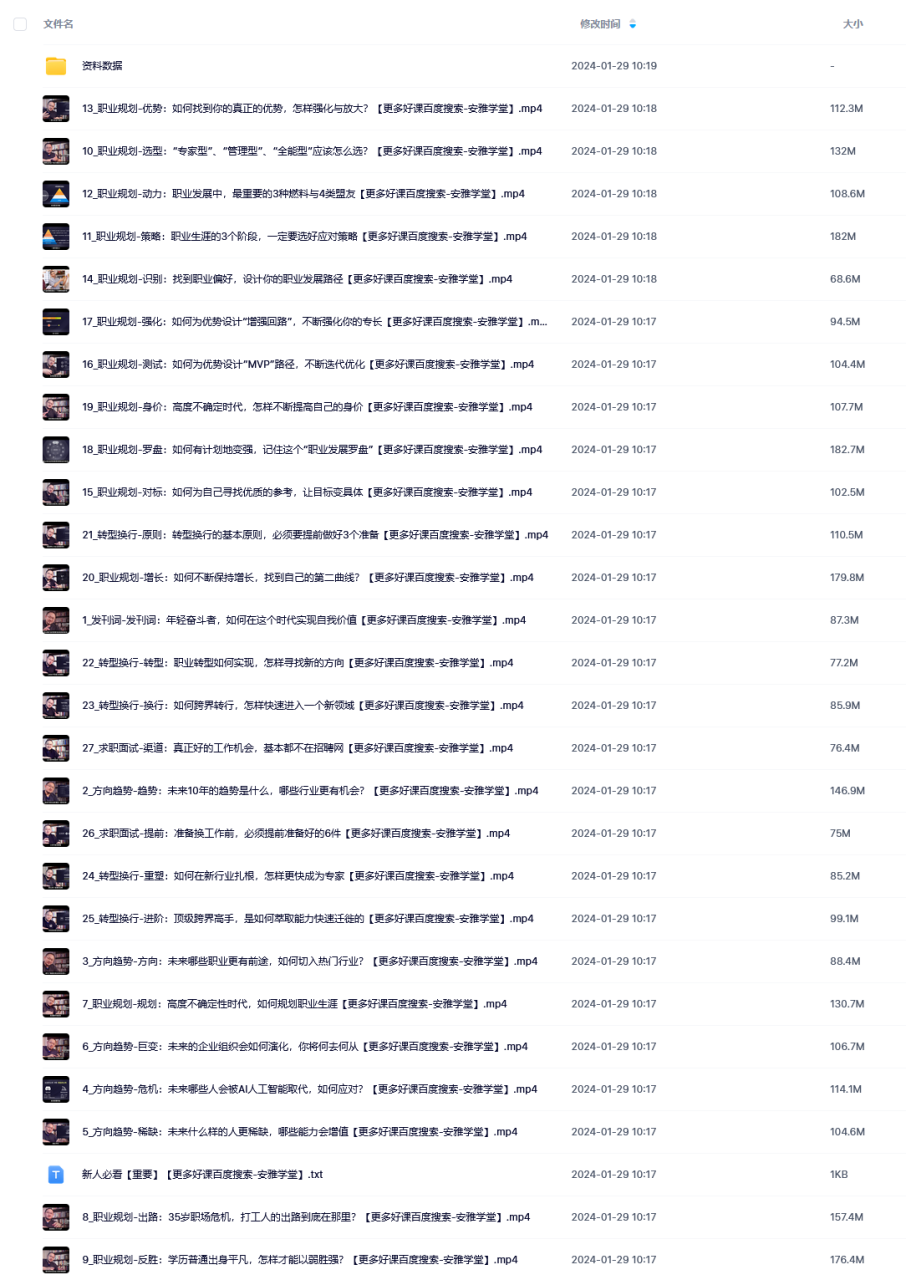
Task: Open the 新人必看【重要】 txt file
Action: [x=202, y=1174]
